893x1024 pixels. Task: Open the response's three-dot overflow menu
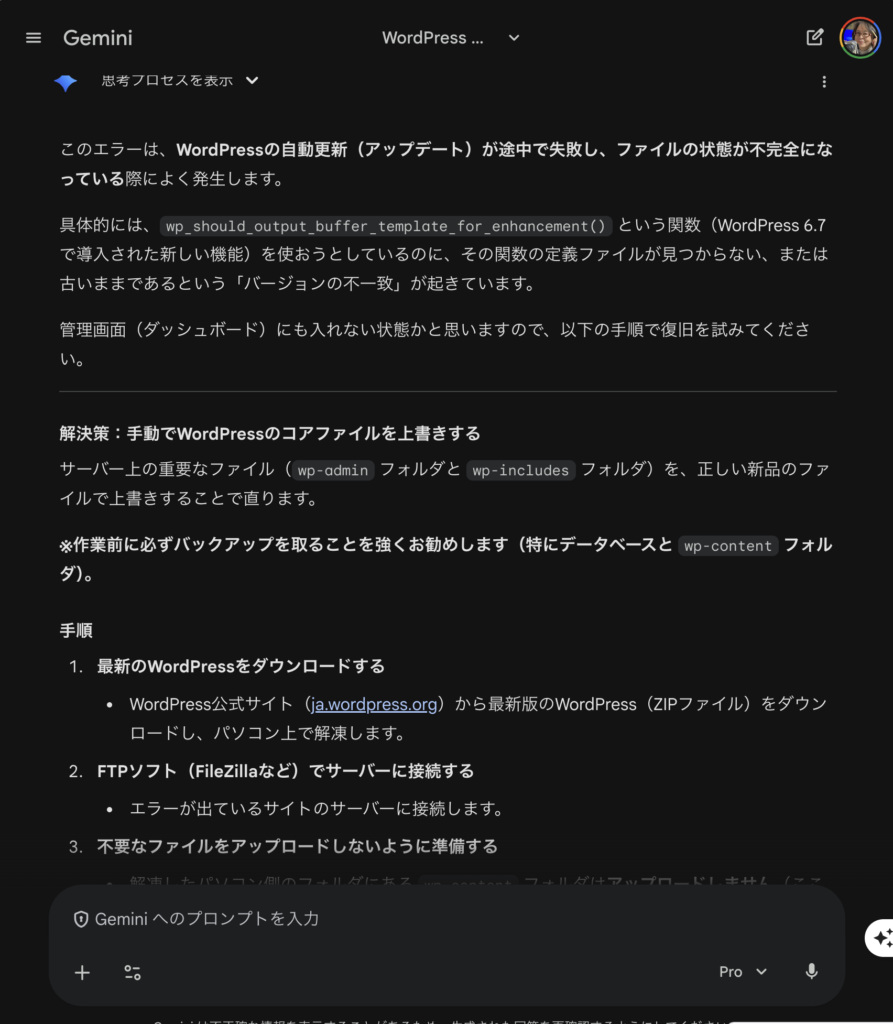point(824,82)
